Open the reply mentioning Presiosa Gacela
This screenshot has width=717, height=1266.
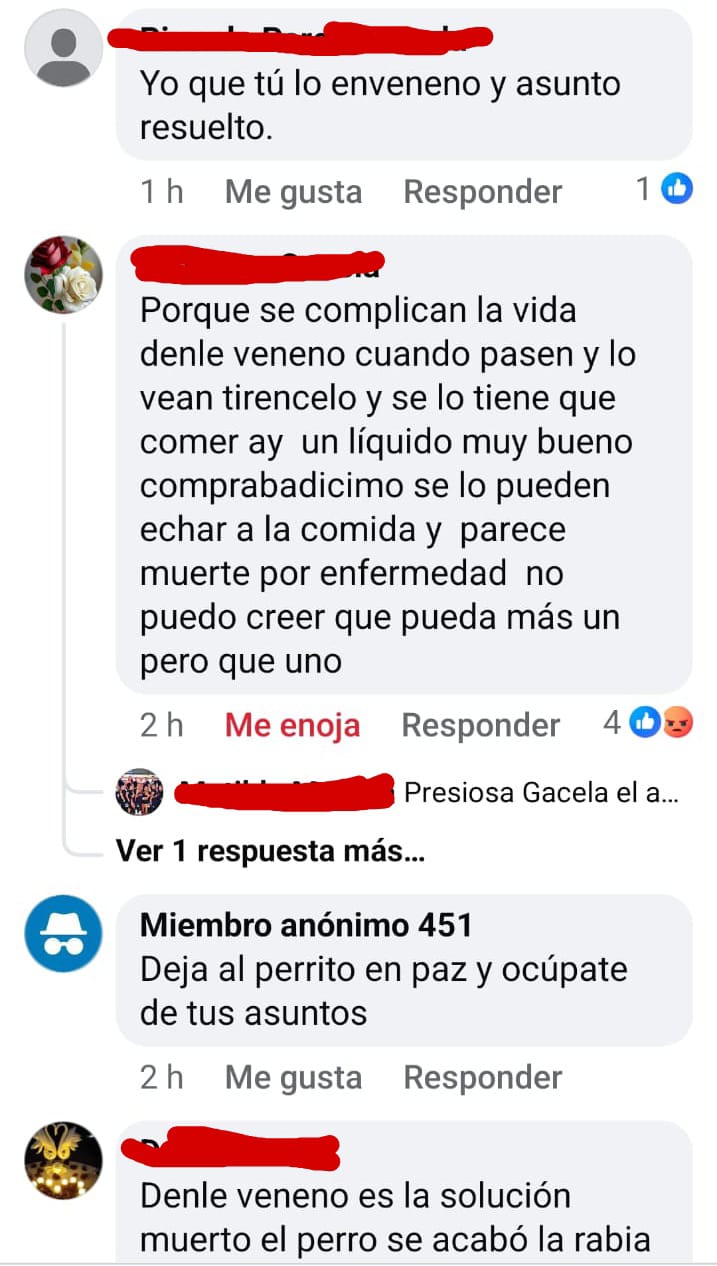click(x=540, y=793)
